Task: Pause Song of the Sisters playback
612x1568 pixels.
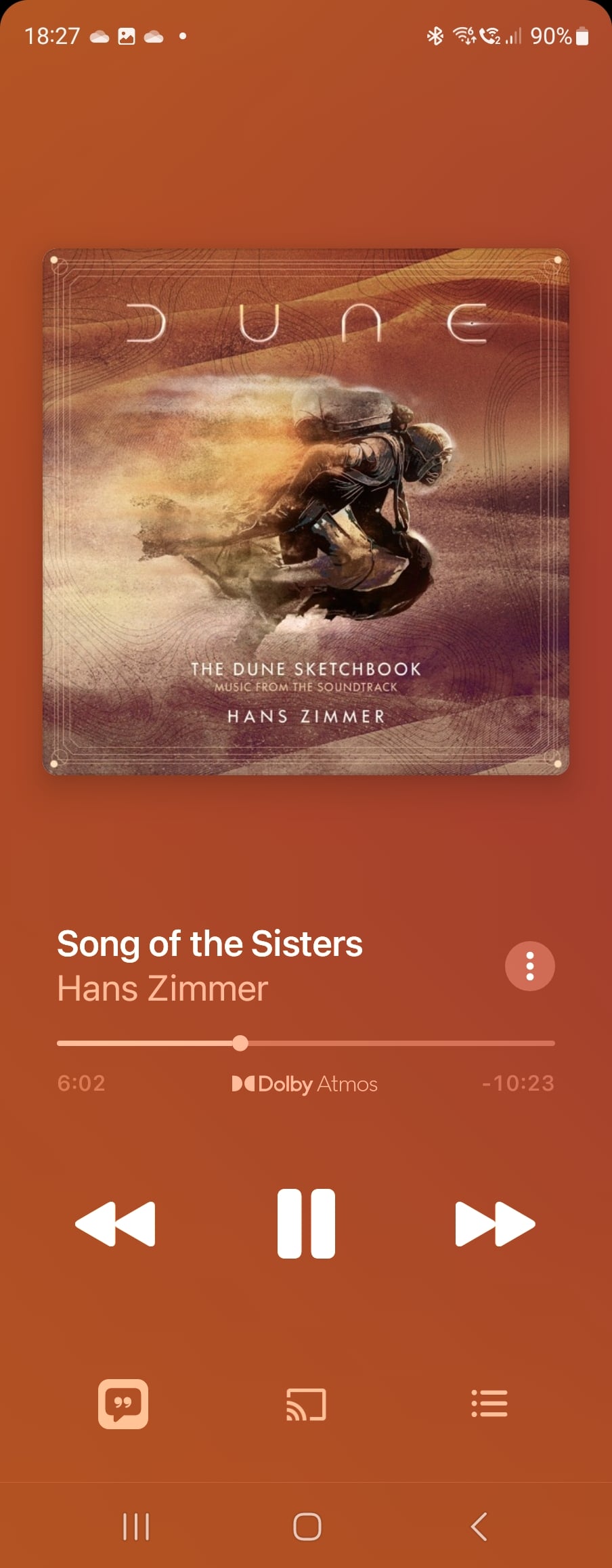Action: (x=306, y=1223)
